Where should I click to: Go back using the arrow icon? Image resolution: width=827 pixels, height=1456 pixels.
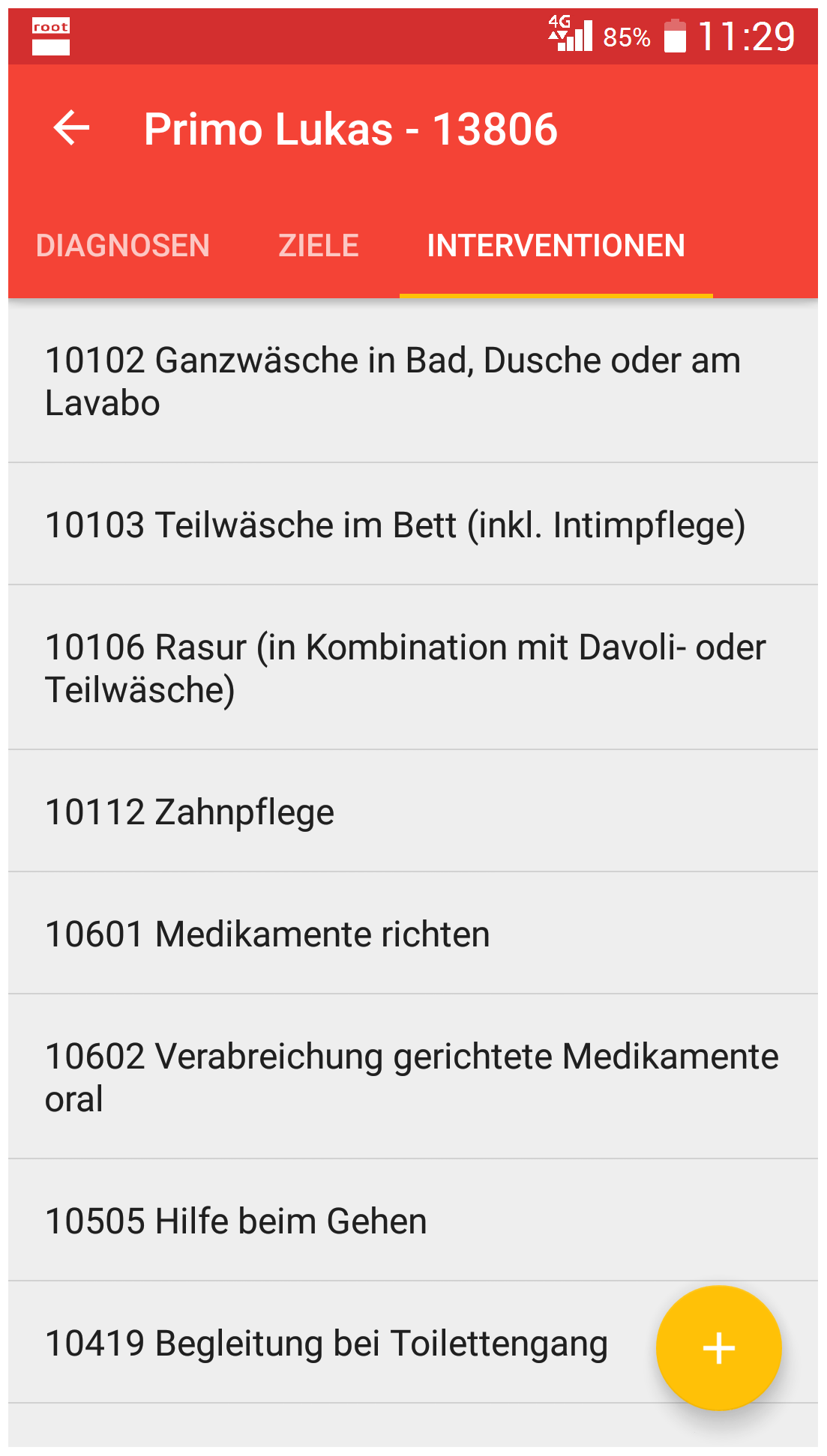tap(71, 128)
